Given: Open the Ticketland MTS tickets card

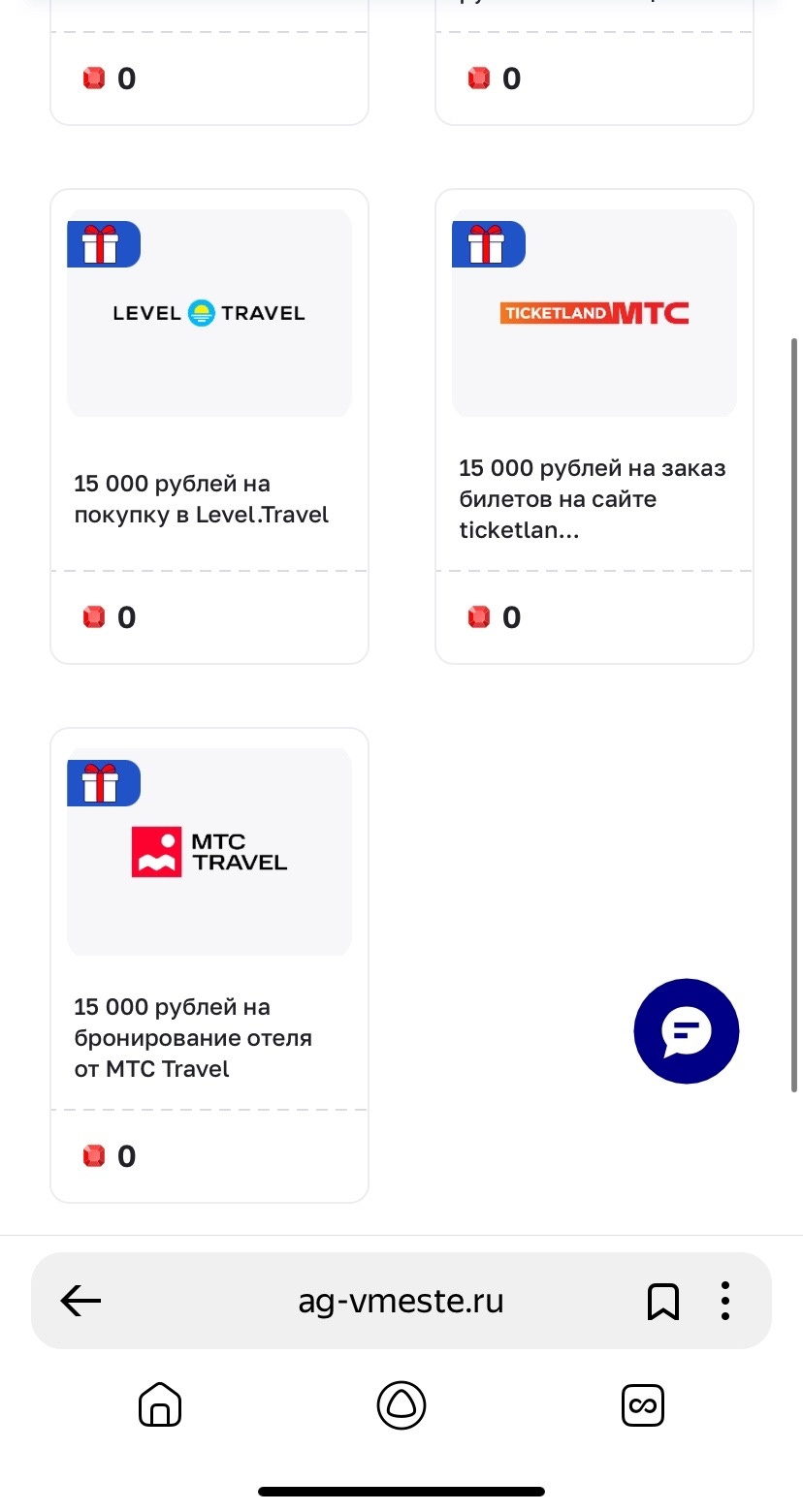Looking at the screenshot, I should [x=594, y=426].
